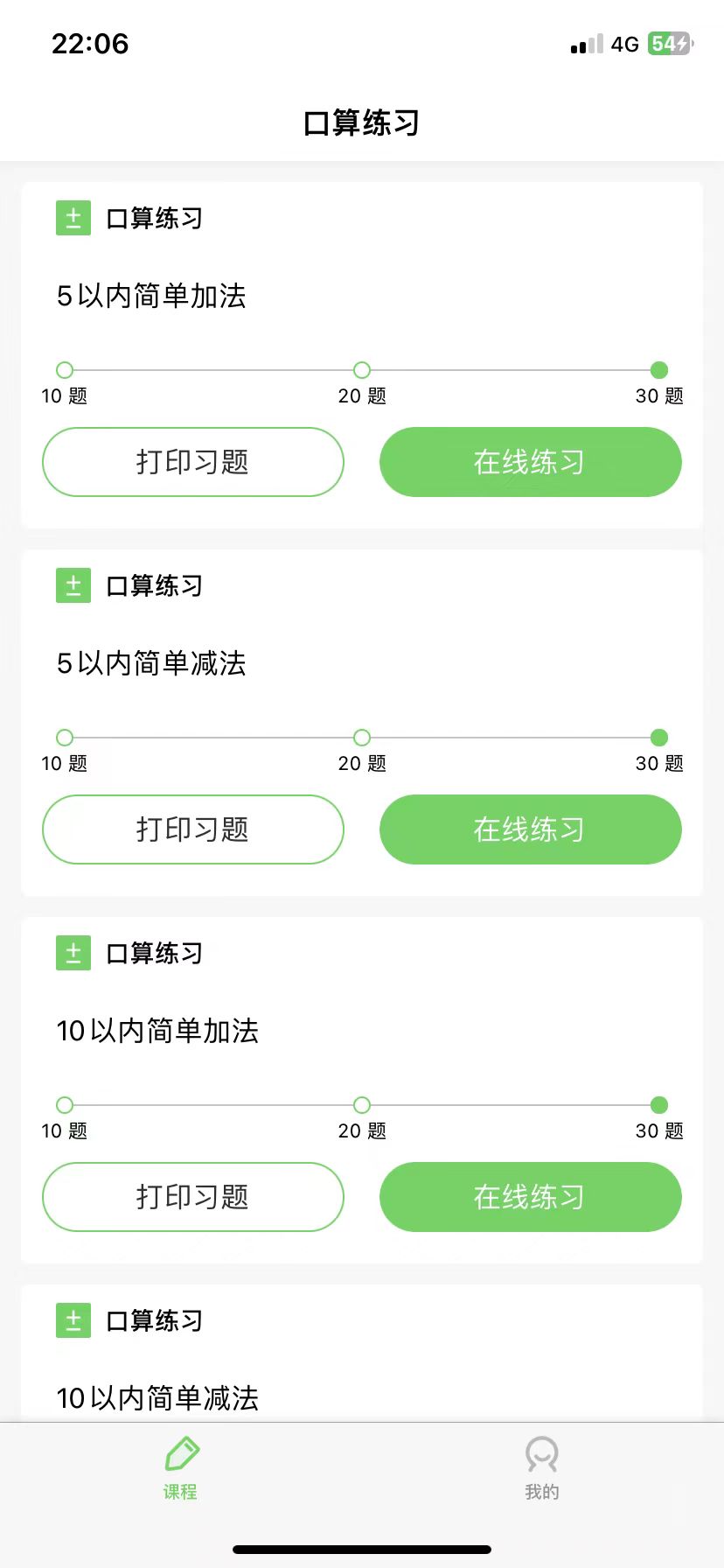
Task: Choose 30 题 for 5以内简单减法
Action: click(659, 738)
